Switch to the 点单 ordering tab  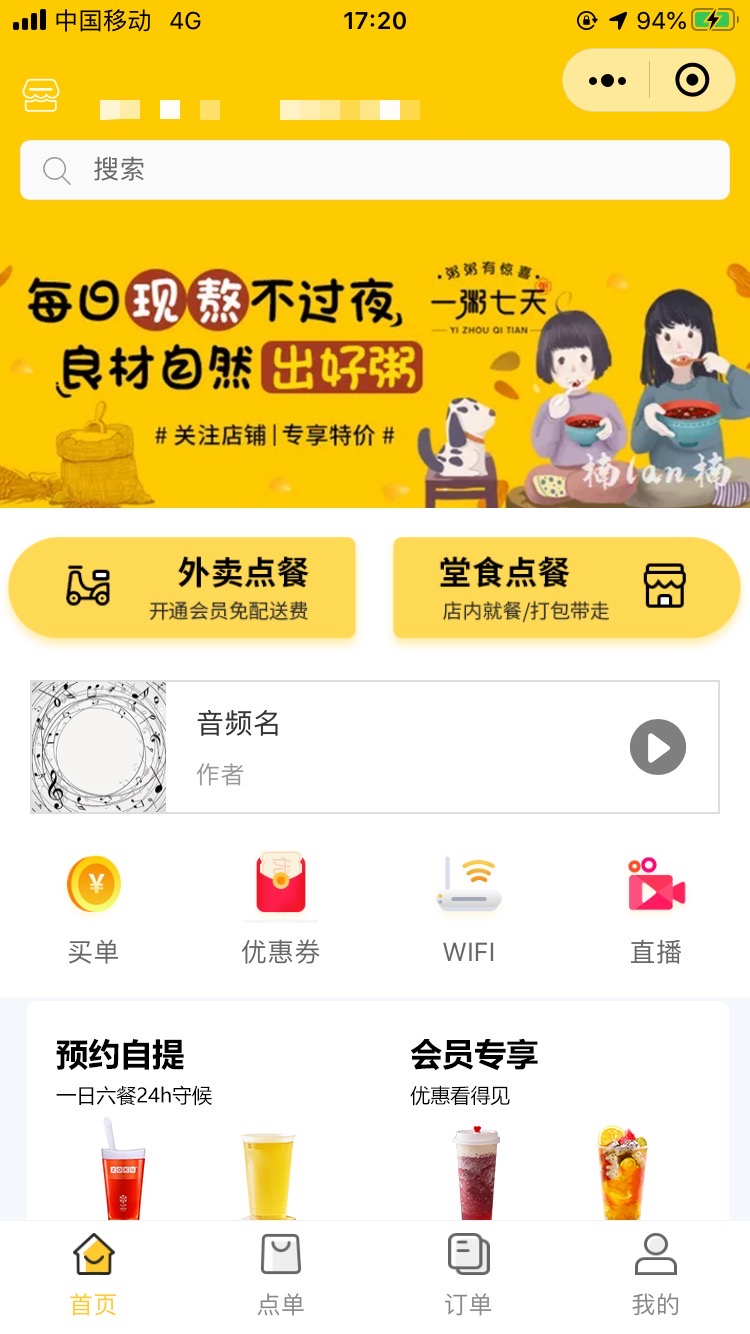pos(280,1270)
